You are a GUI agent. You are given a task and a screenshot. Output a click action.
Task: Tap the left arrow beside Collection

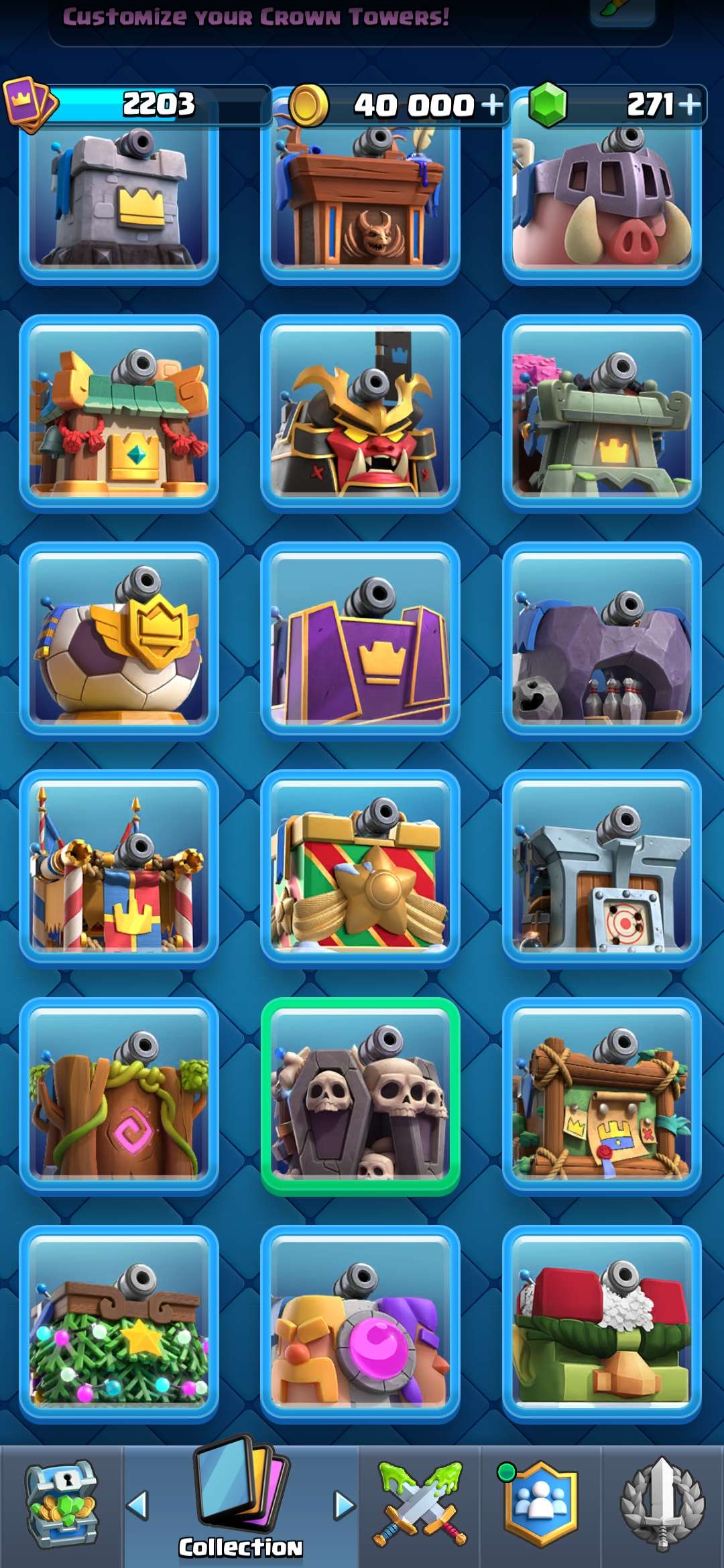(x=137, y=1505)
